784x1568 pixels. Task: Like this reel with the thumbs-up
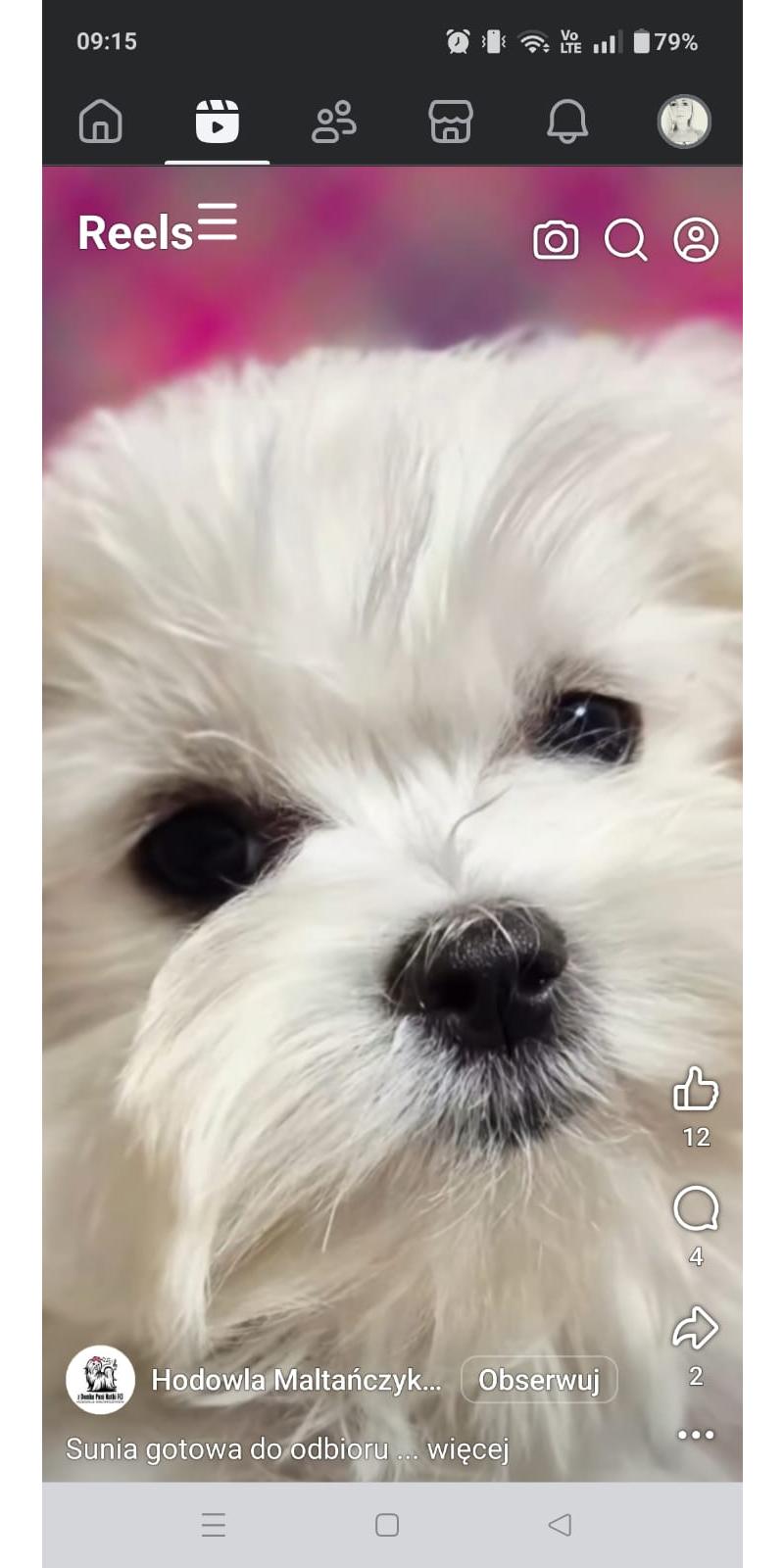tap(696, 1089)
